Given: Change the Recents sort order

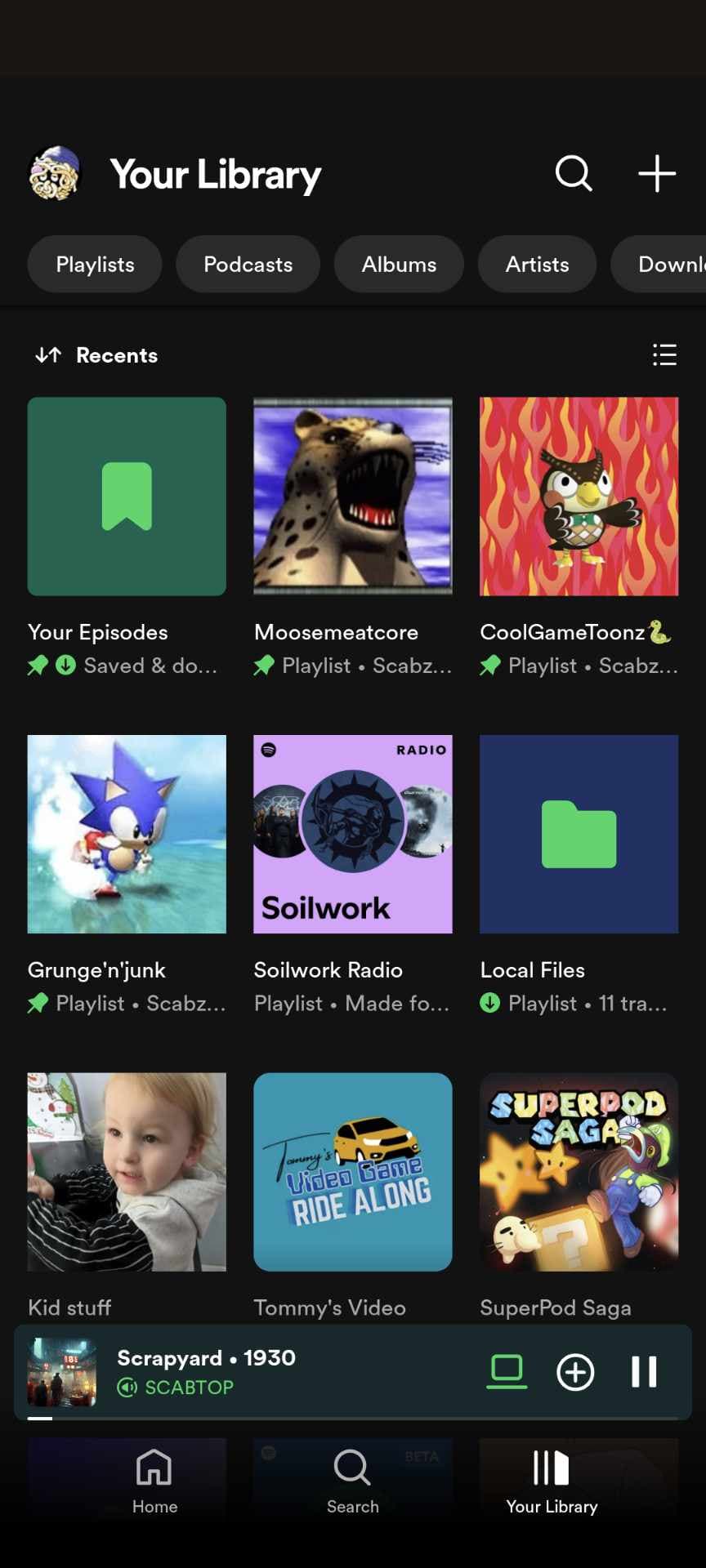Looking at the screenshot, I should click(x=96, y=355).
